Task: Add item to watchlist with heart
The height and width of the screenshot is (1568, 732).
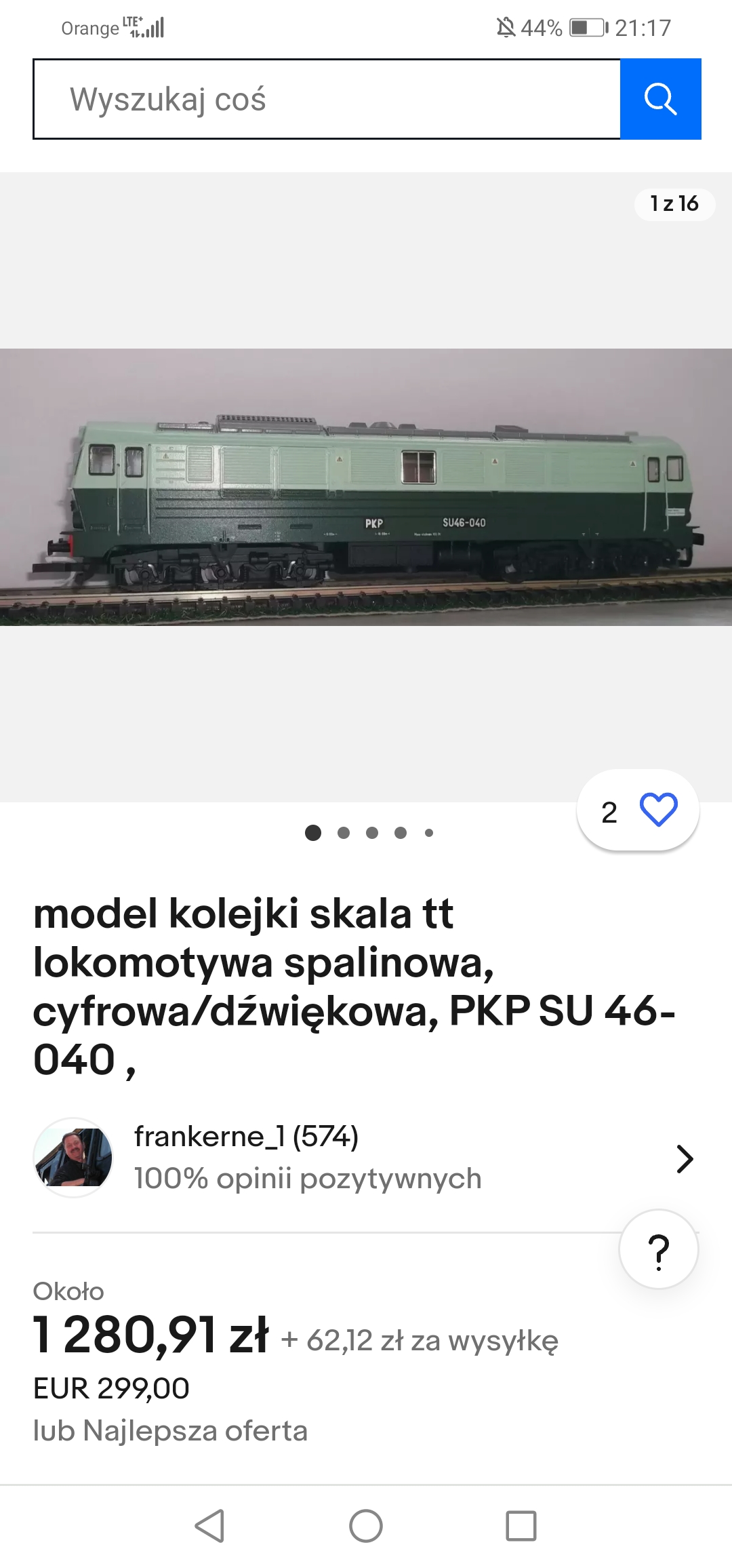Action: tap(658, 810)
